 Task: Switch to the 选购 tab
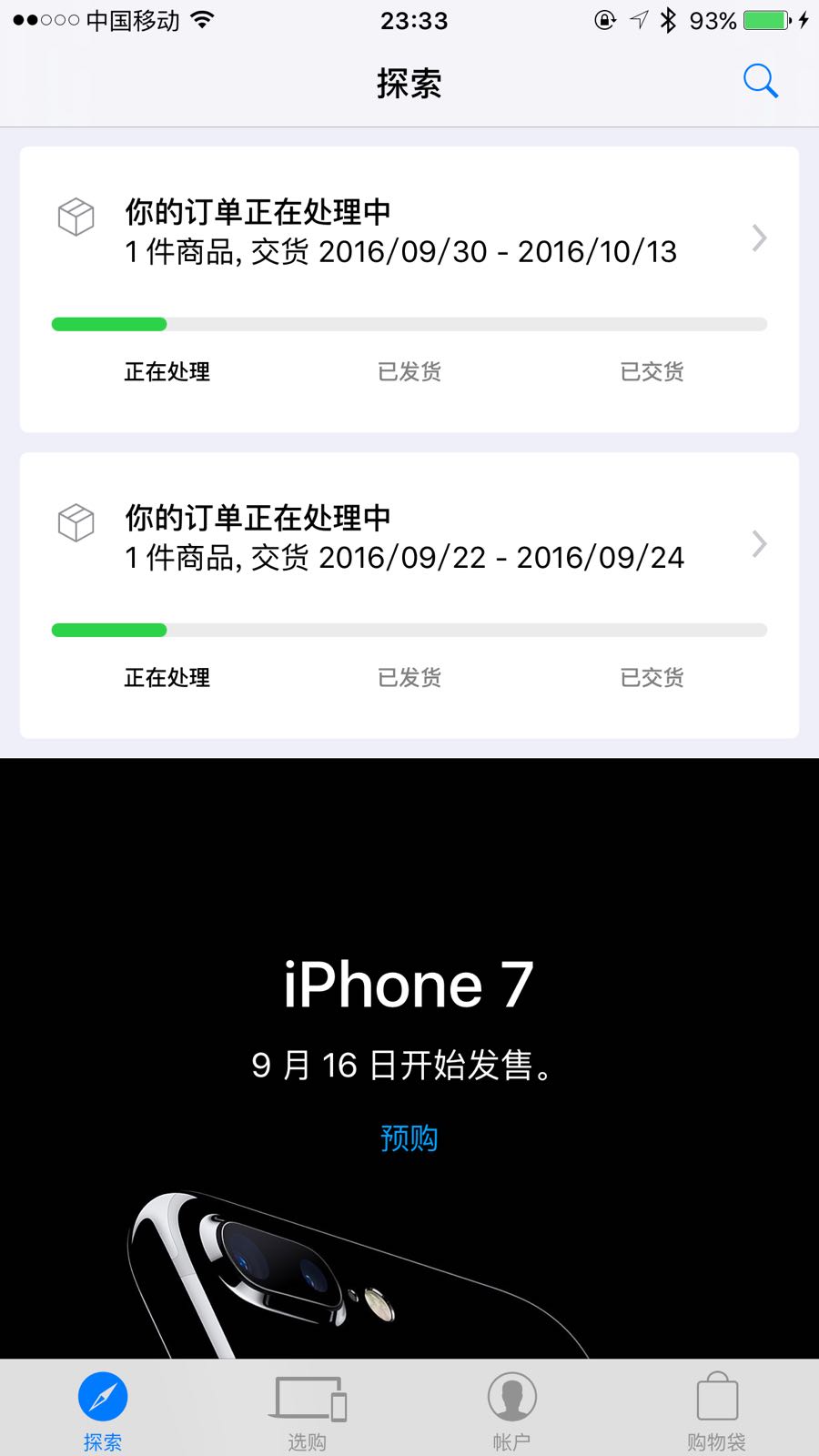[308, 1410]
